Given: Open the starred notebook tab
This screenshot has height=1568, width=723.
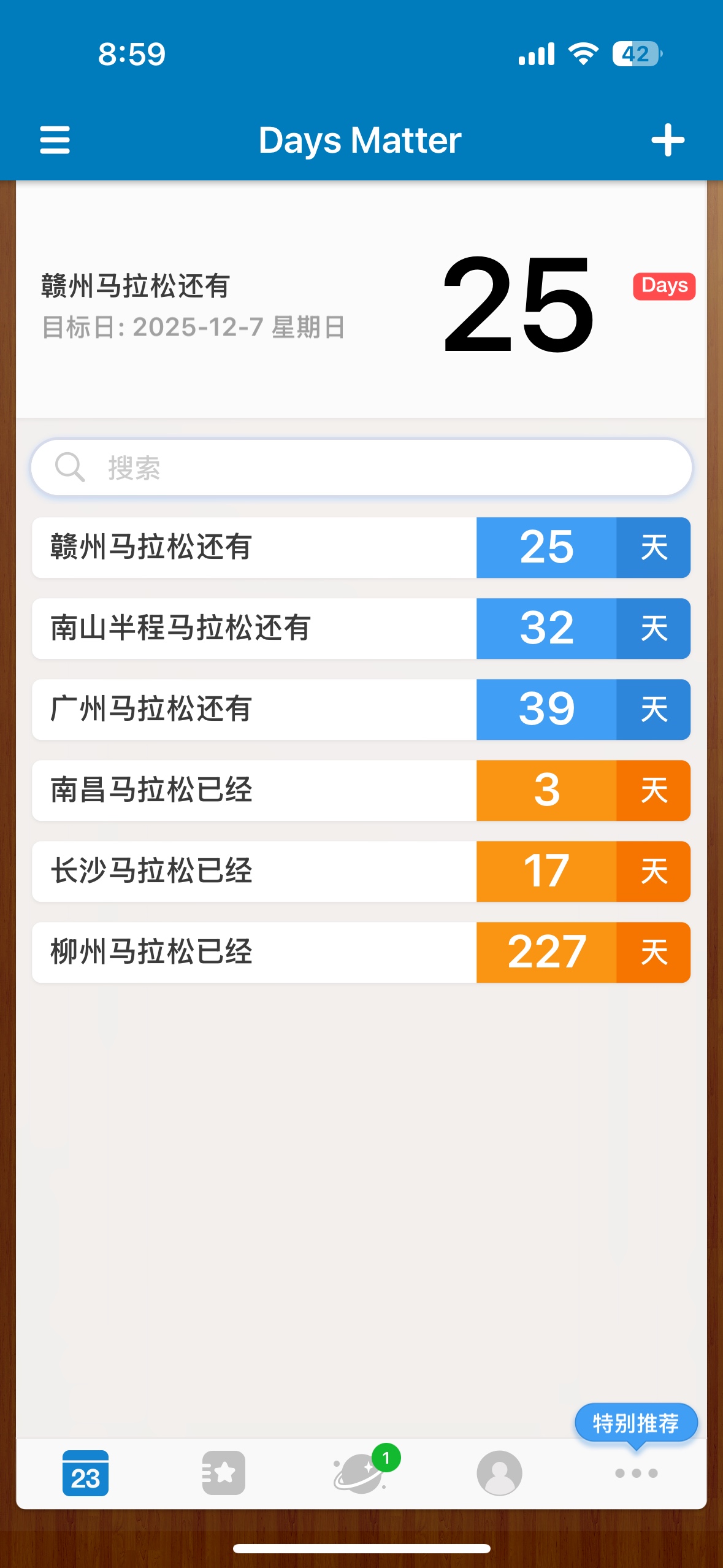Looking at the screenshot, I should tap(223, 1473).
